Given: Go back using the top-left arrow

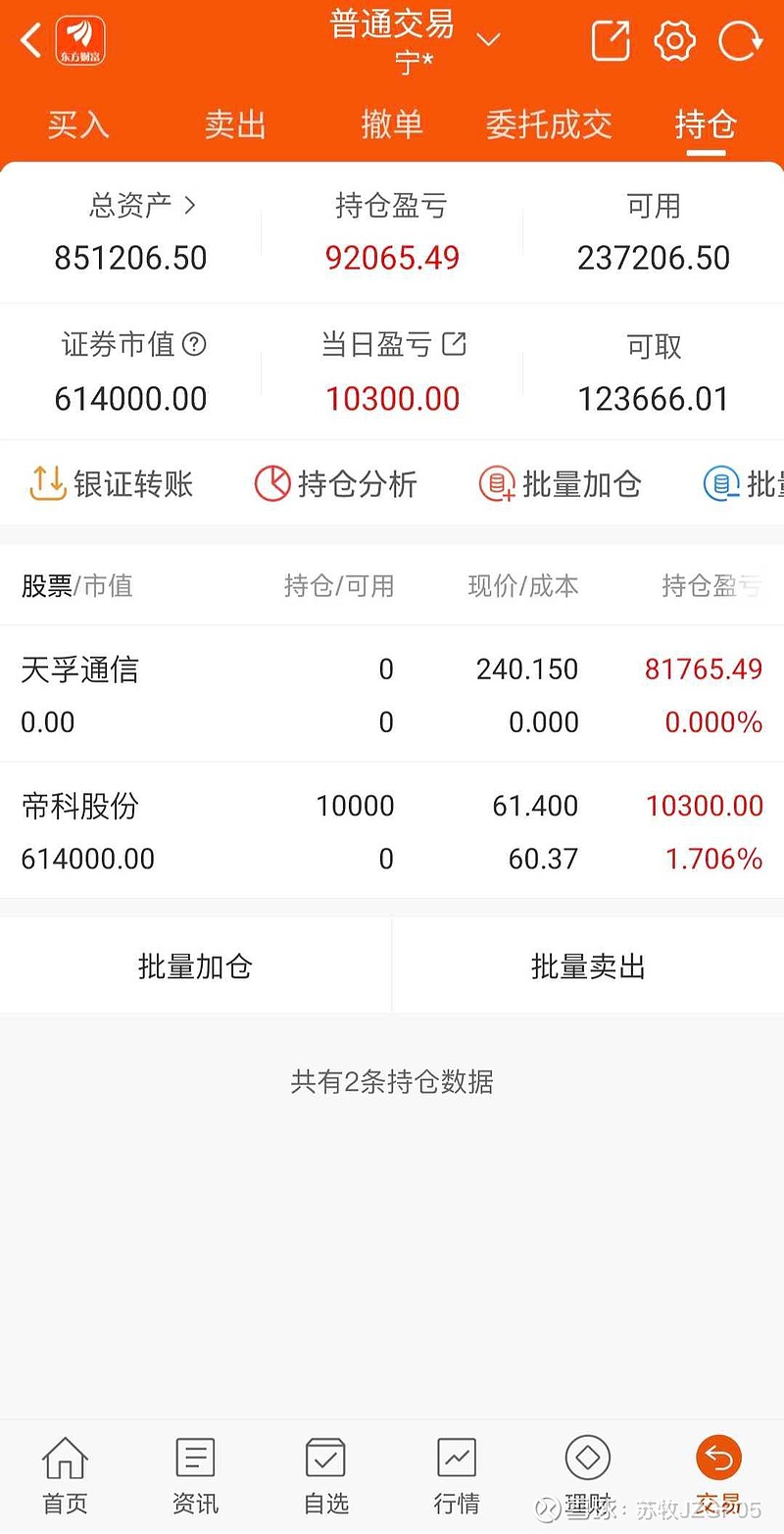Looking at the screenshot, I should (x=31, y=41).
